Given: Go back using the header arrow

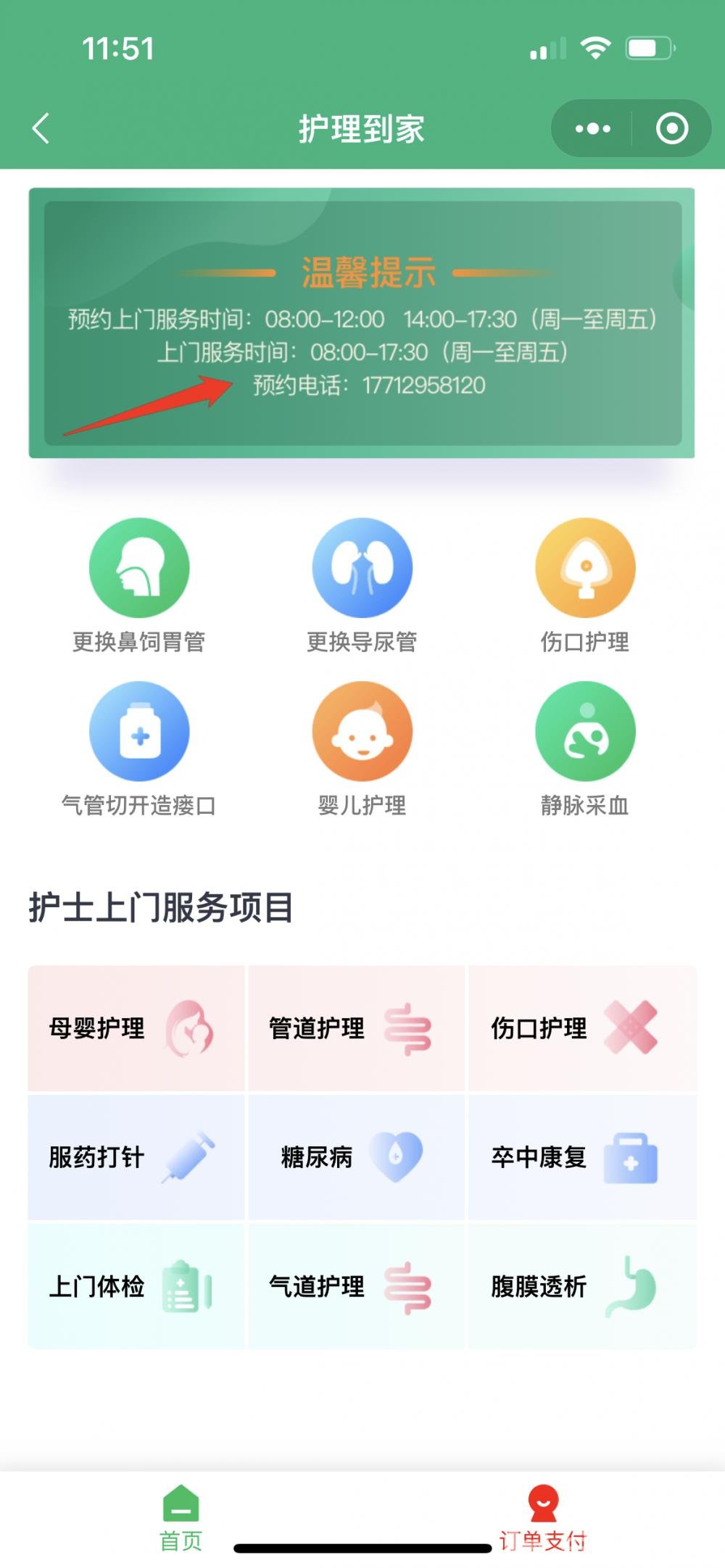Looking at the screenshot, I should coord(41,129).
